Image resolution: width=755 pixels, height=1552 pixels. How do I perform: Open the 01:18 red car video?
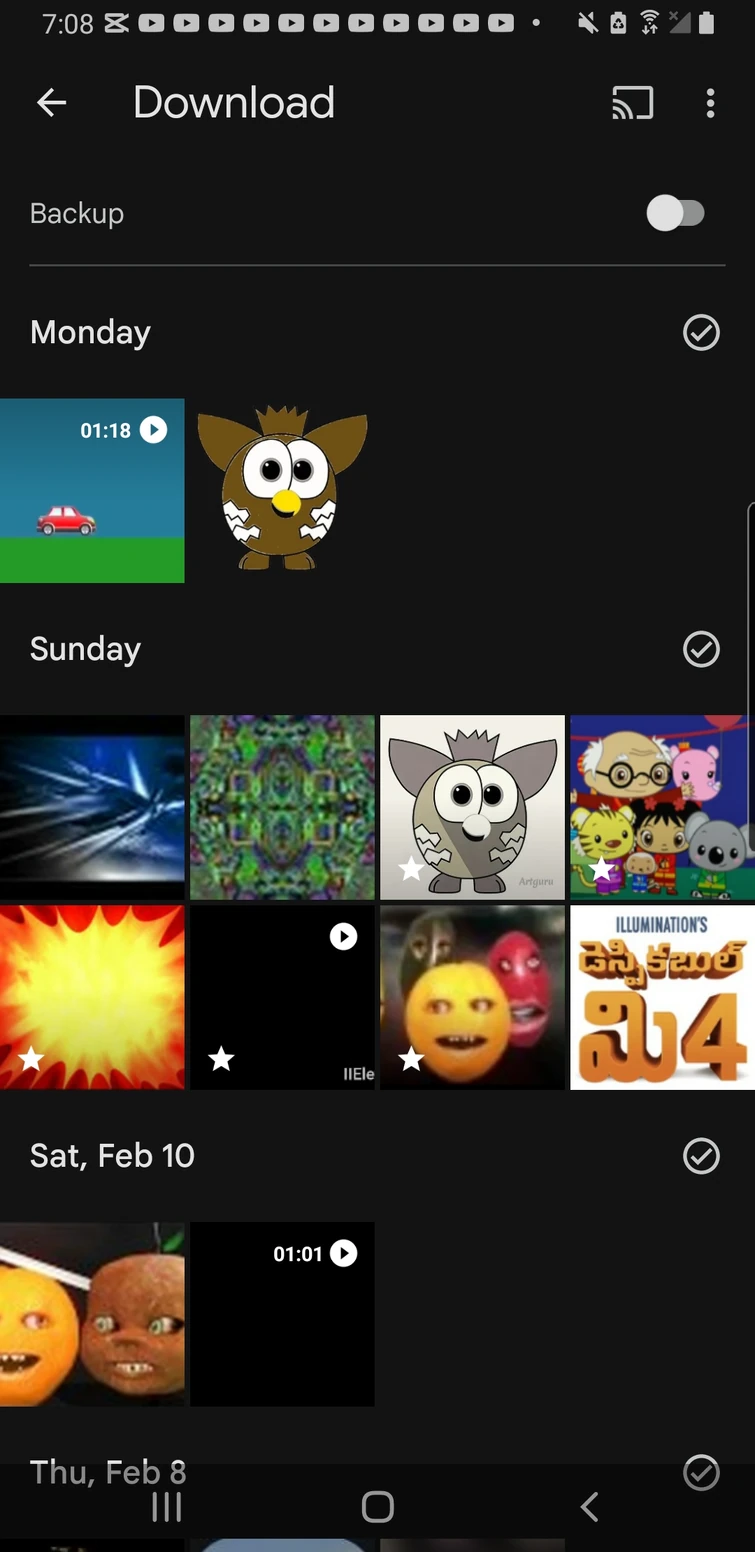[92, 491]
